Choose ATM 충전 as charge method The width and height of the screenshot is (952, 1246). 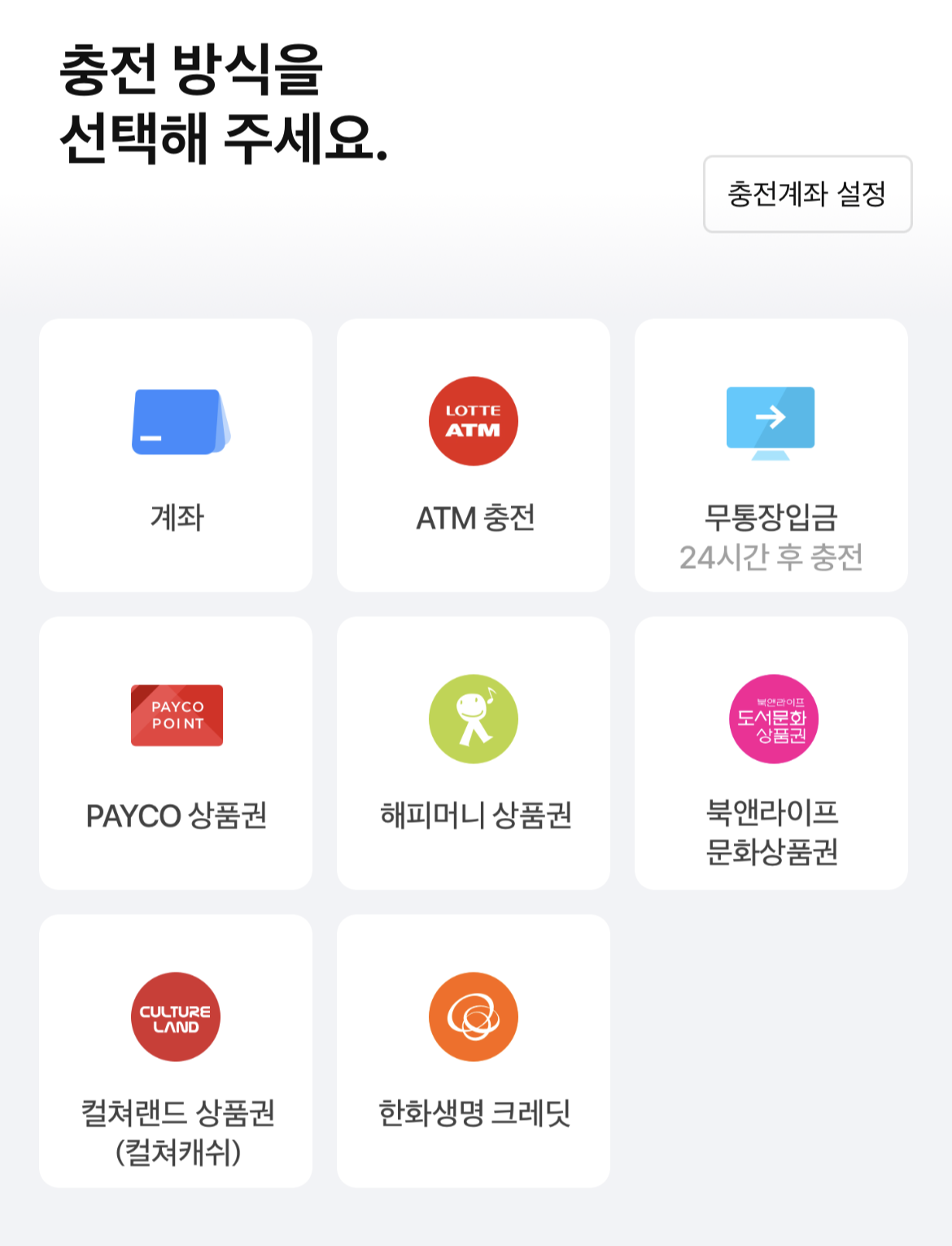tap(474, 453)
